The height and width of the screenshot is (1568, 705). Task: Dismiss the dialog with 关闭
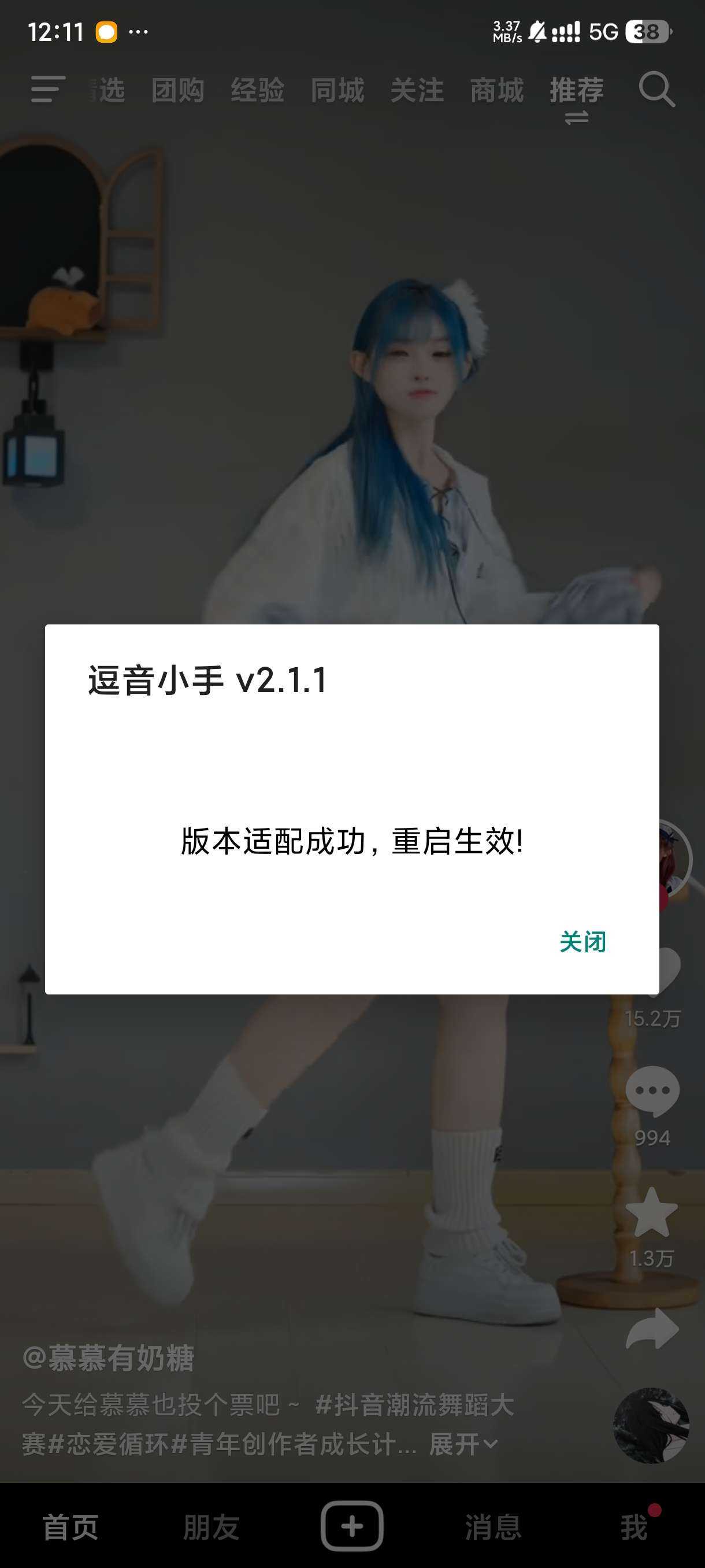point(582,942)
